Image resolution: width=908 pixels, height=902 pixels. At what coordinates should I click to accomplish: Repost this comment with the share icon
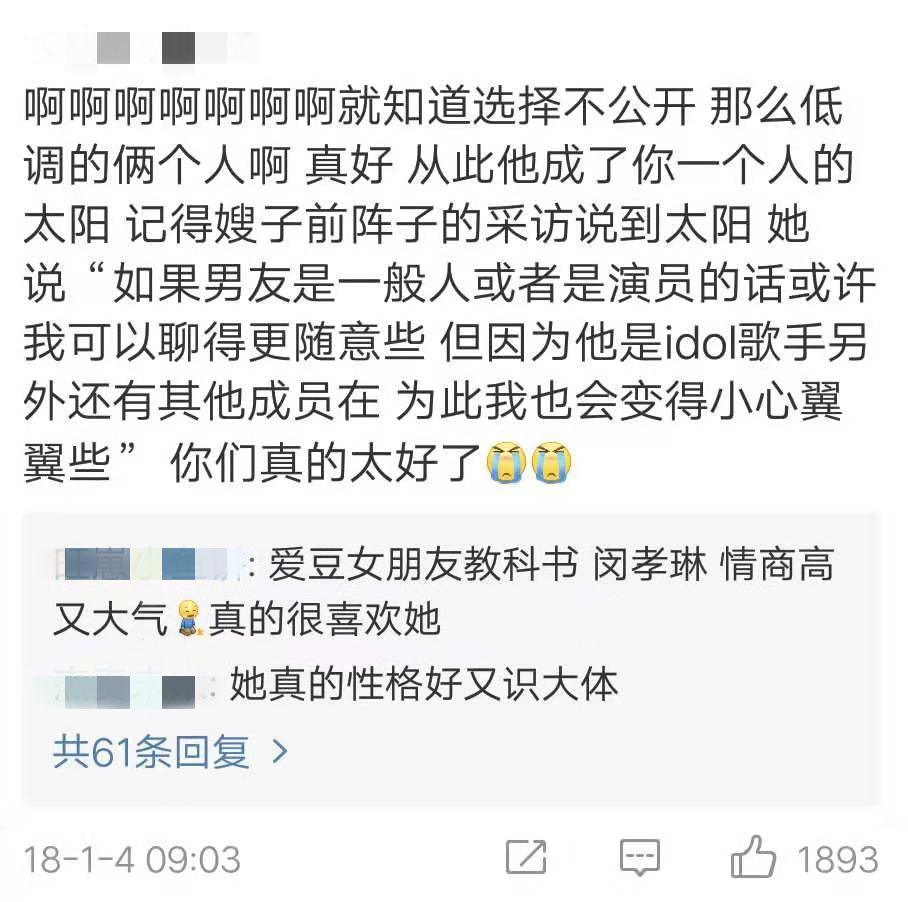click(526, 859)
